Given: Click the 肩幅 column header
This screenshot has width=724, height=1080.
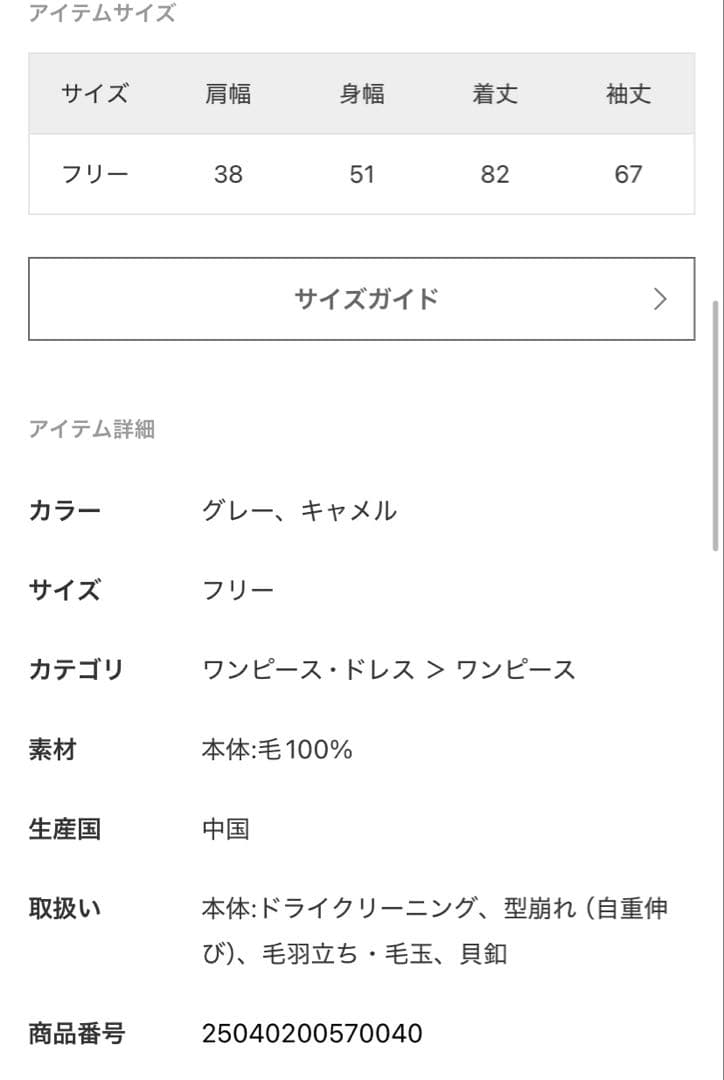Looking at the screenshot, I should point(228,94).
